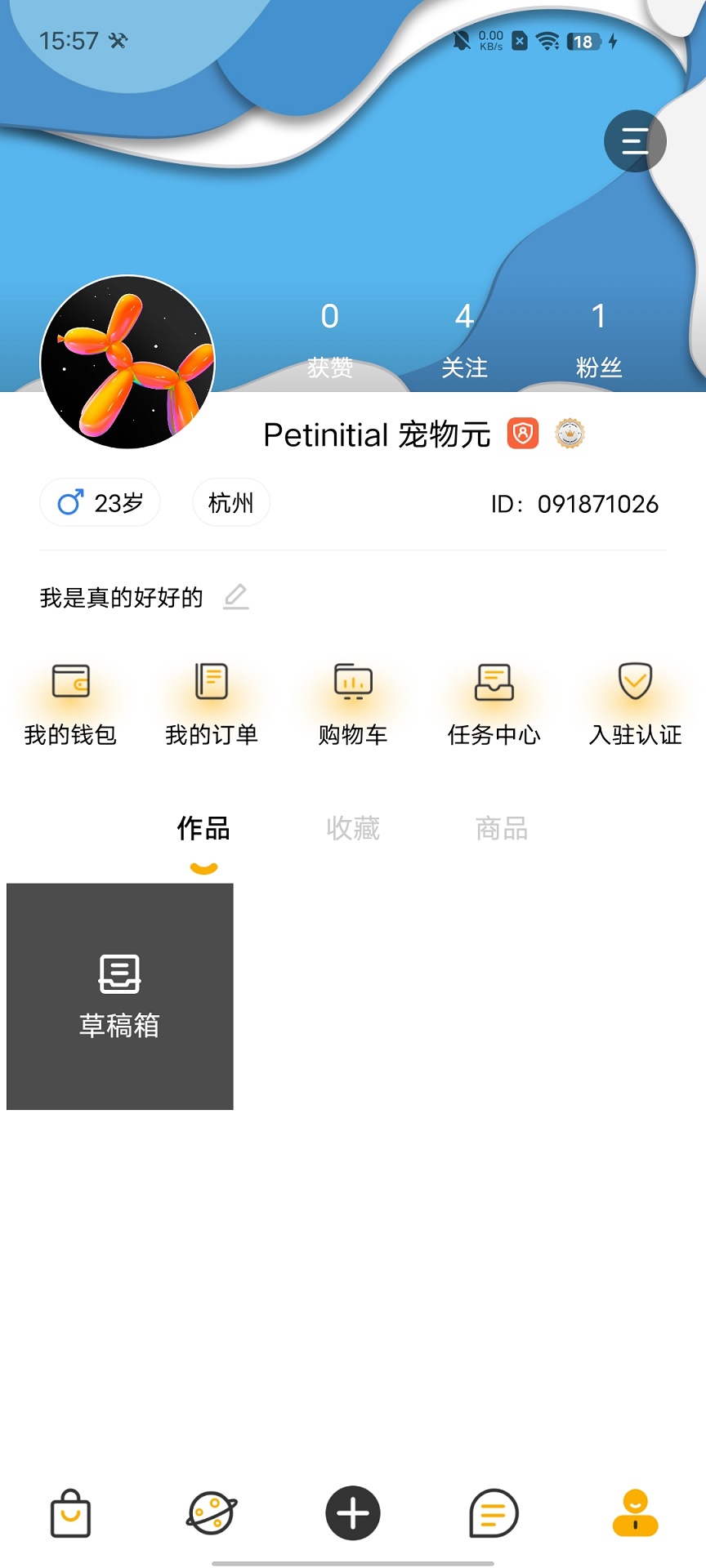Open the hamburger menu on the banner
This screenshot has width=706, height=1568.
pyautogui.click(x=634, y=140)
